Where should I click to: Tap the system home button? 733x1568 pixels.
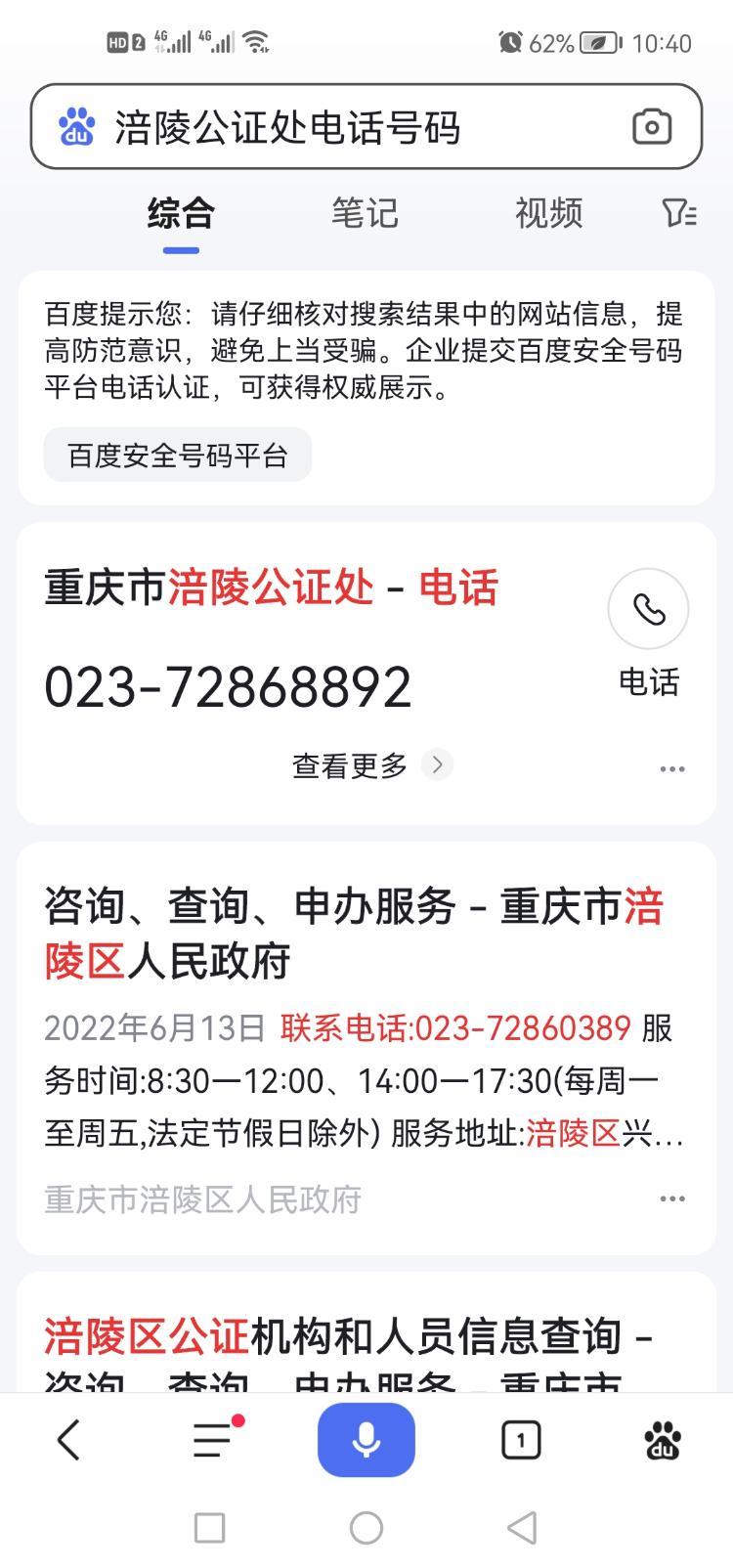point(366,1528)
